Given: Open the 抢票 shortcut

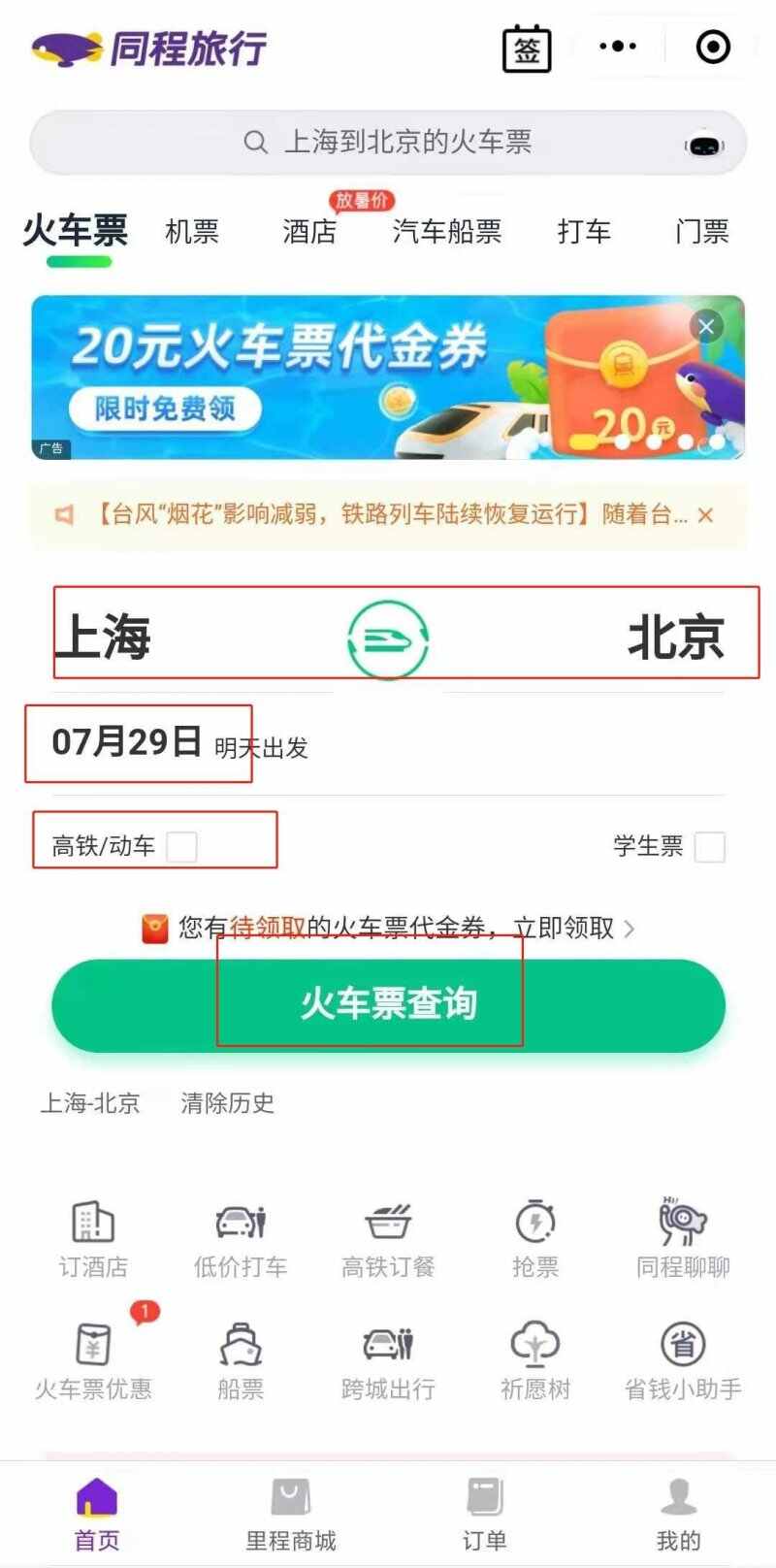Looking at the screenshot, I should coord(534,1237).
